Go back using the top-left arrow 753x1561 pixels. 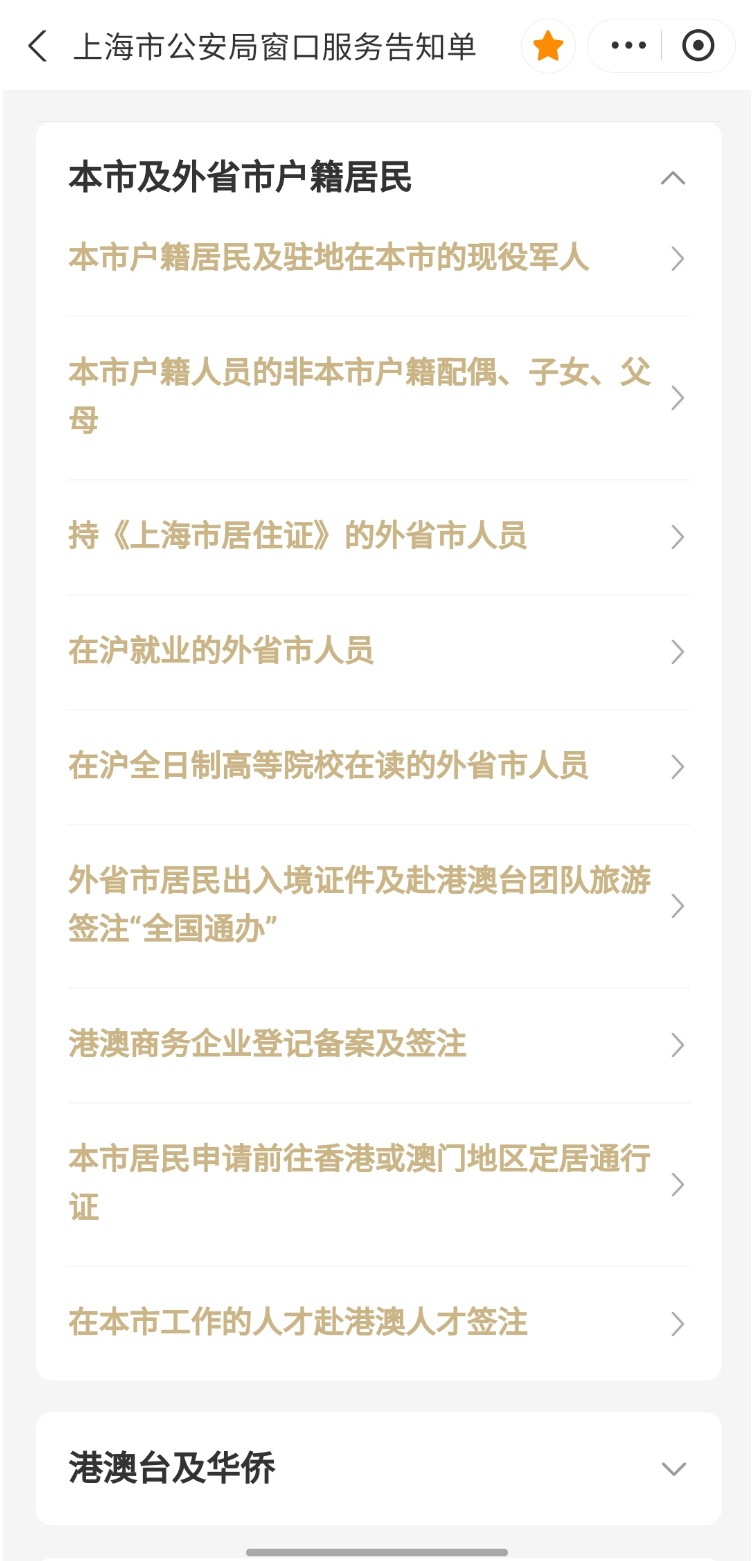click(x=37, y=47)
